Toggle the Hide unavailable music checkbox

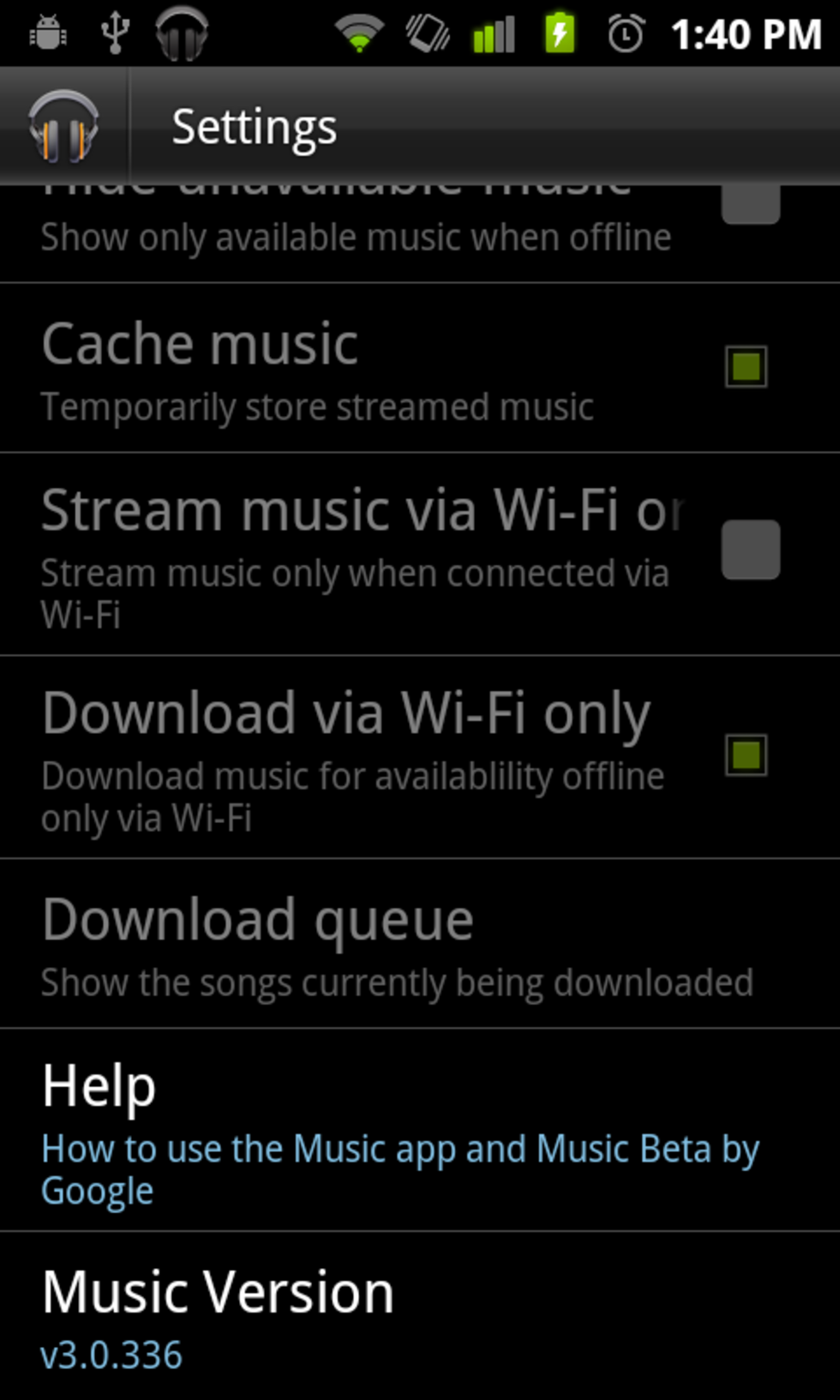pos(750,204)
